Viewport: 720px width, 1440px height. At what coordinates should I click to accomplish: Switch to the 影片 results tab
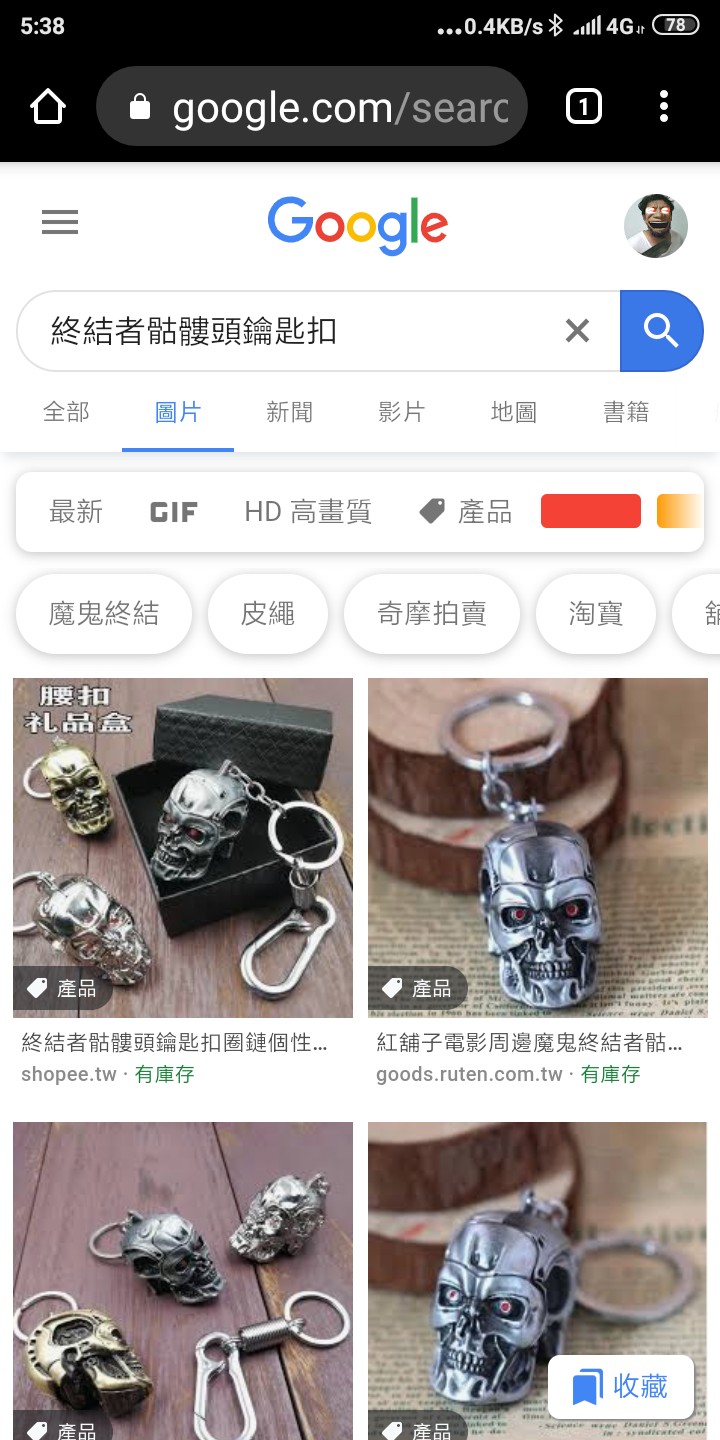coord(402,412)
